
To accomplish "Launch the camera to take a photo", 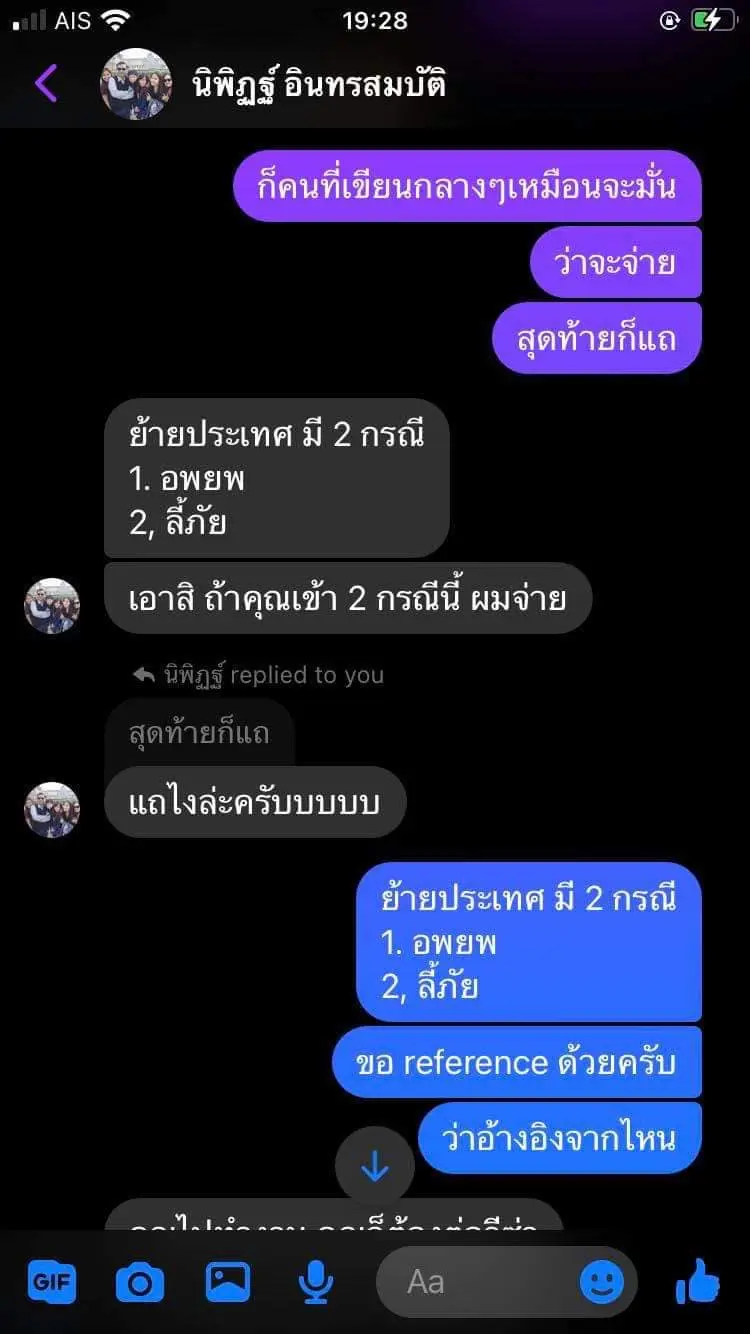I will [139, 1282].
